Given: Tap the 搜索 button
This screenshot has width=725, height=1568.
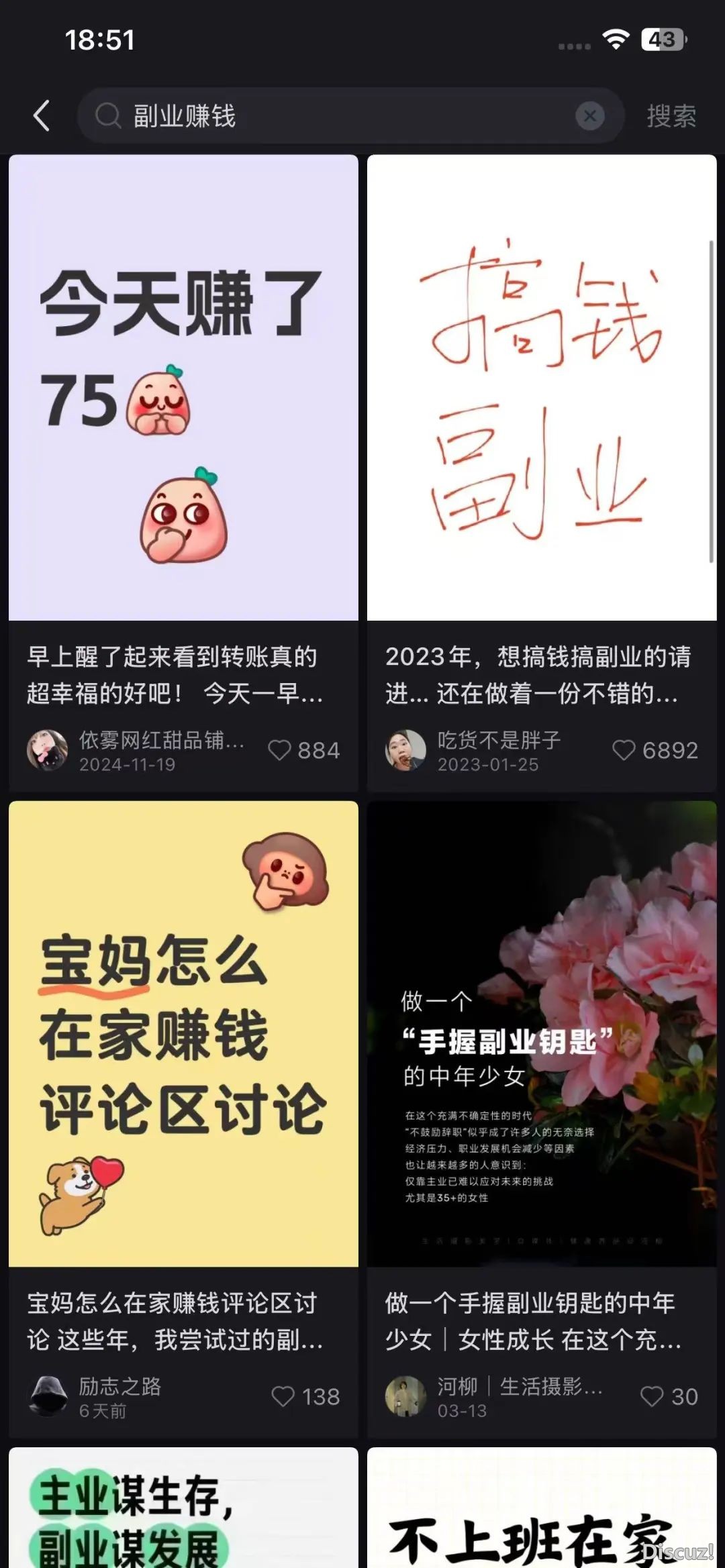Looking at the screenshot, I should 671,116.
